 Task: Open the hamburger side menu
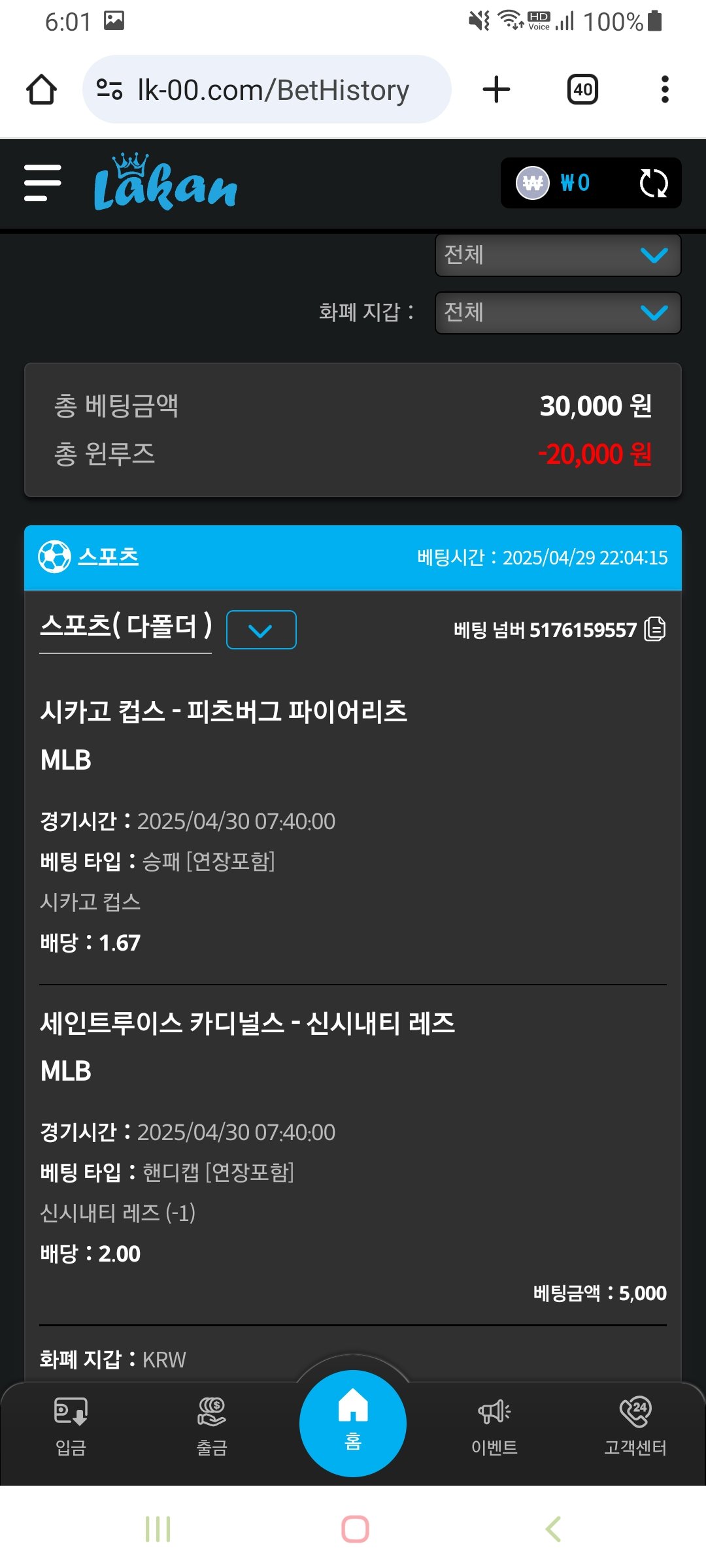coord(42,183)
